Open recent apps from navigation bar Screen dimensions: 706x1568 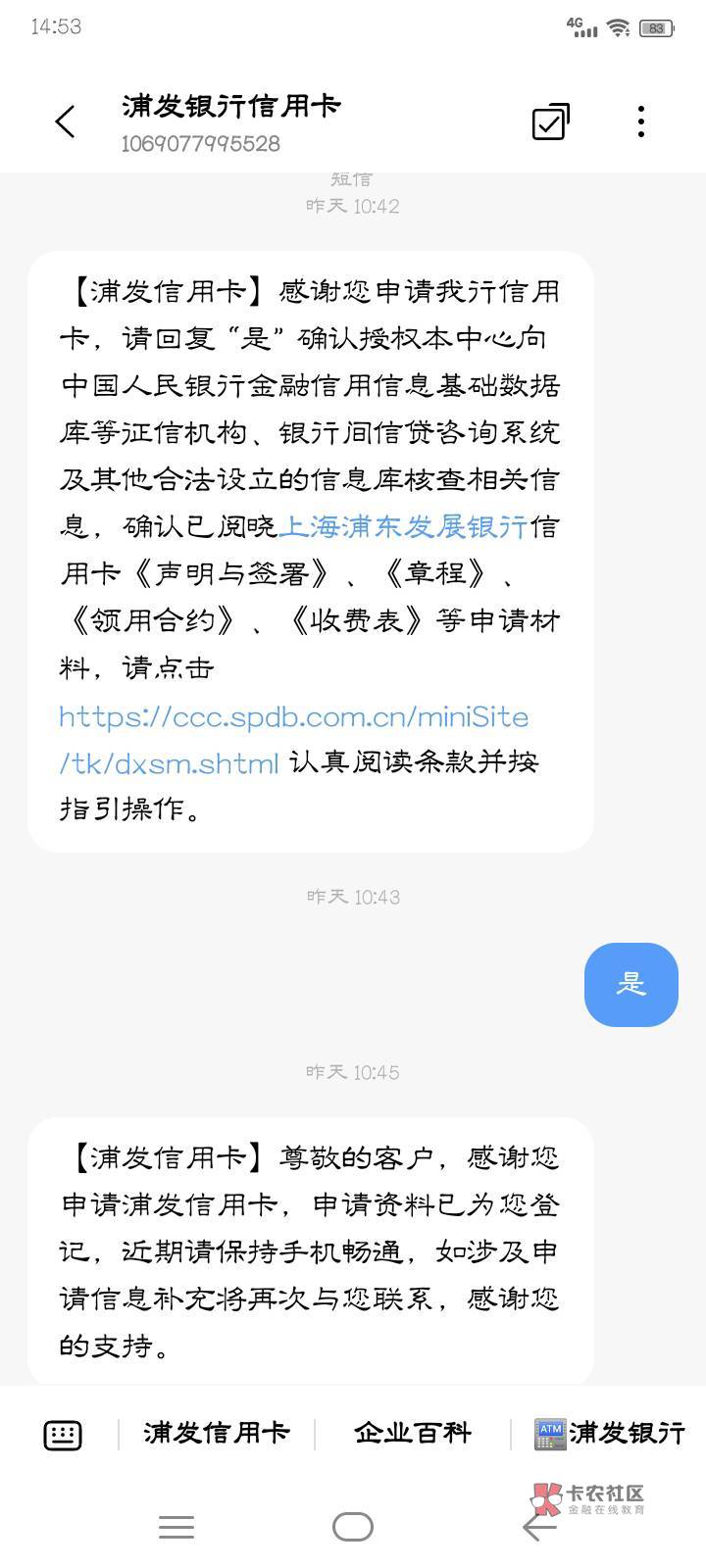176,1527
